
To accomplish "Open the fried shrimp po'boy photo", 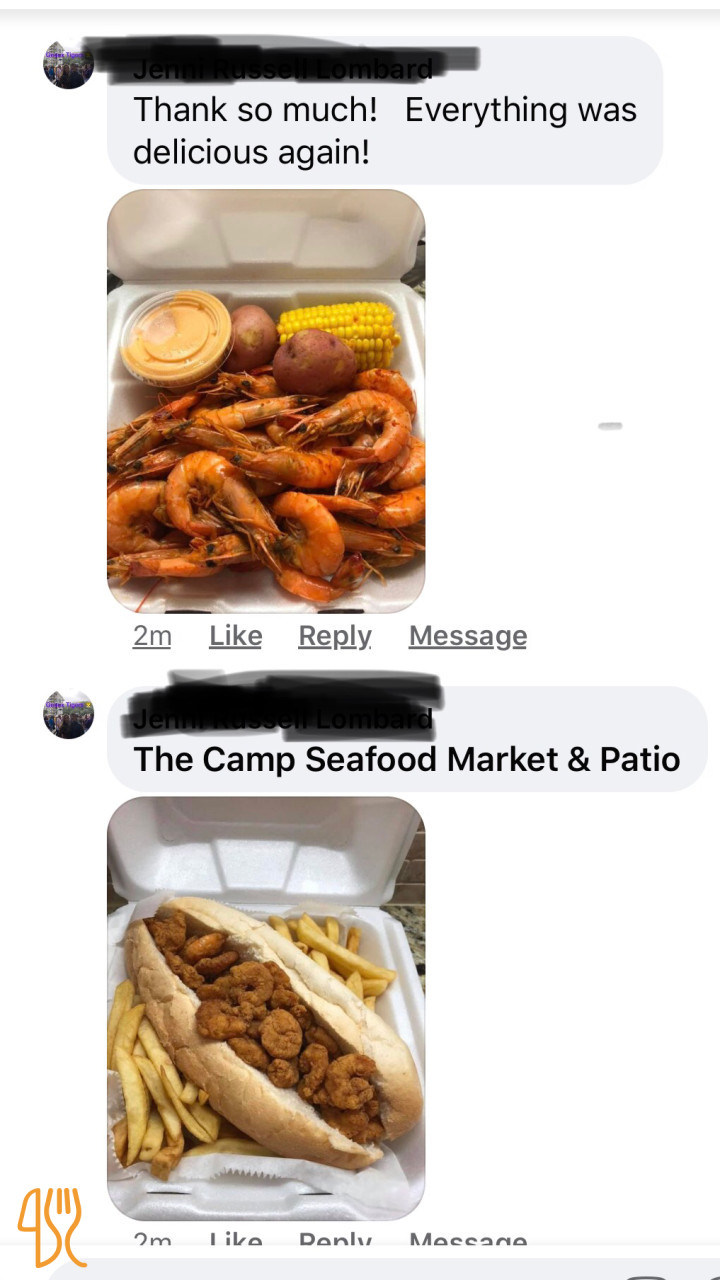I will 266,1007.
